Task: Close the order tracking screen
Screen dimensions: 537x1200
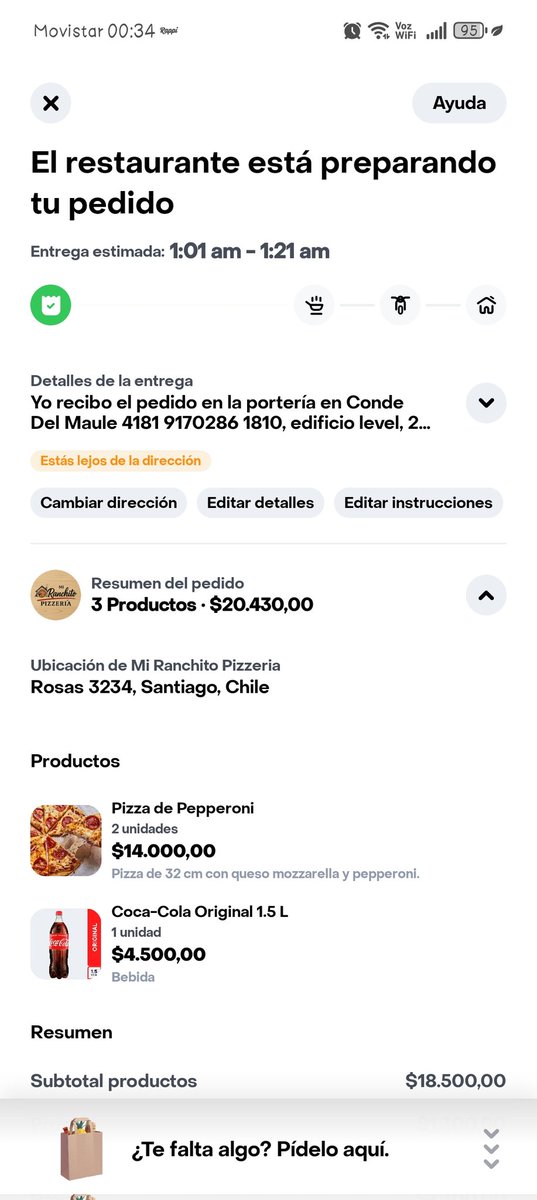Action: click(x=51, y=103)
